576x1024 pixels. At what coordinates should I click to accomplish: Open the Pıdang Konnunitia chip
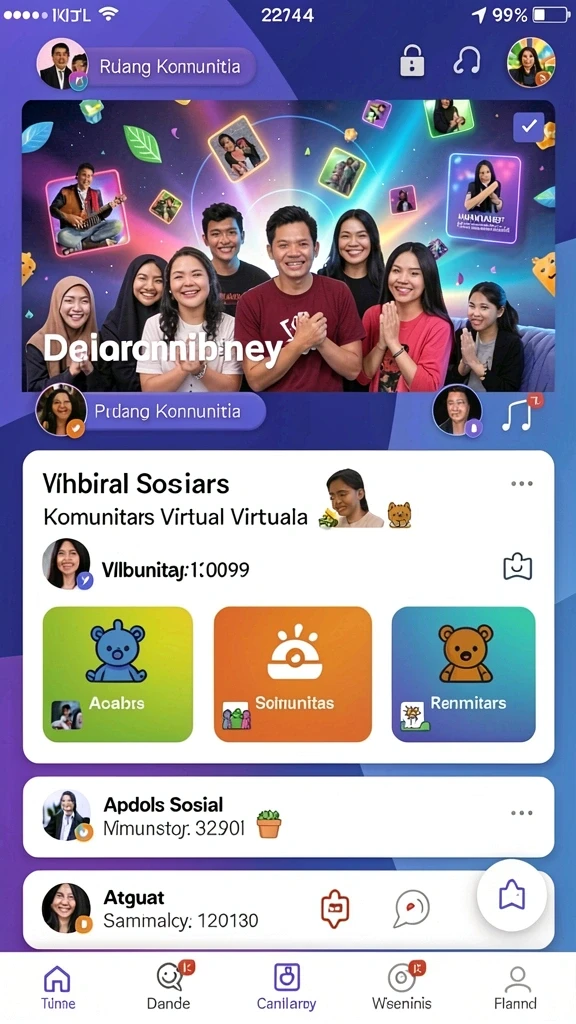[152, 411]
